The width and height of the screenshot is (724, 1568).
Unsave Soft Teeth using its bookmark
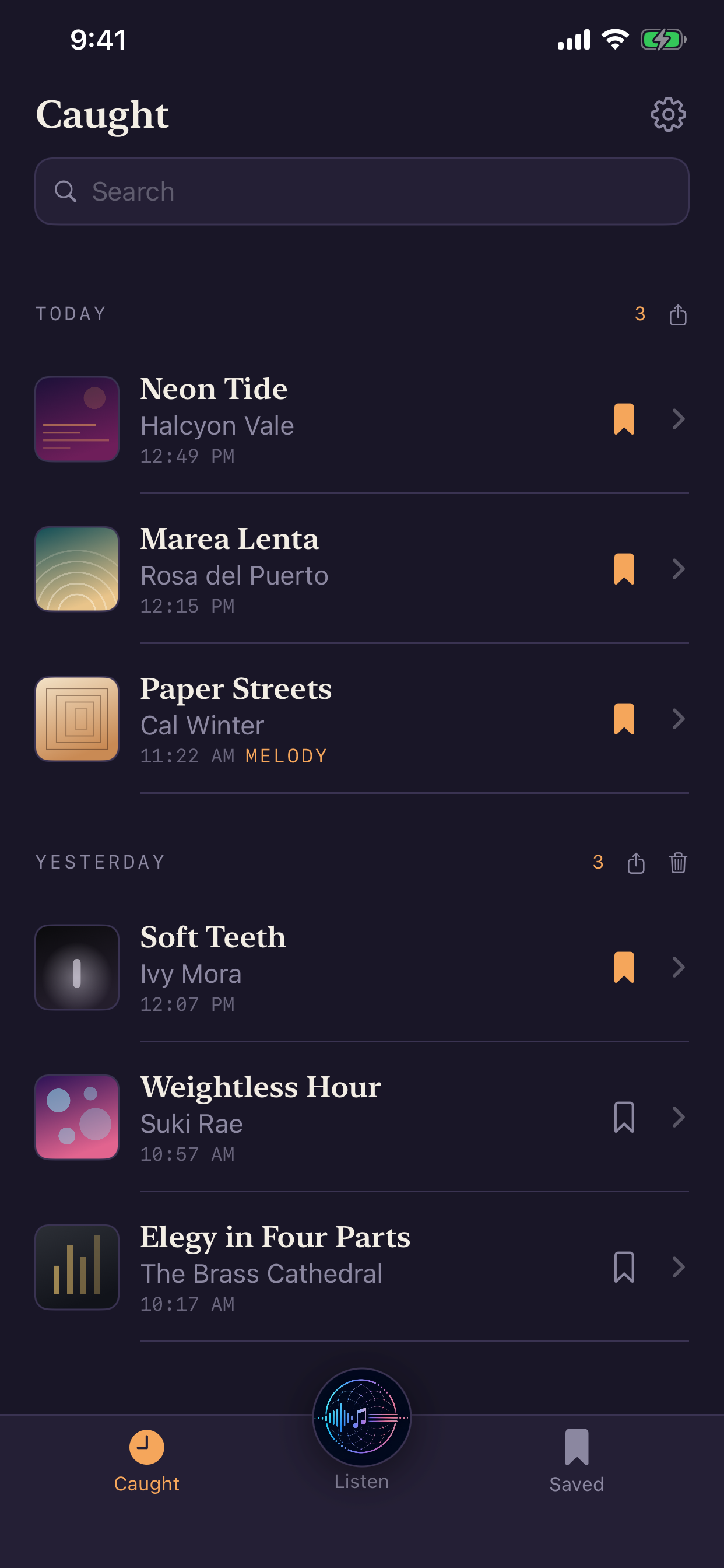click(624, 967)
